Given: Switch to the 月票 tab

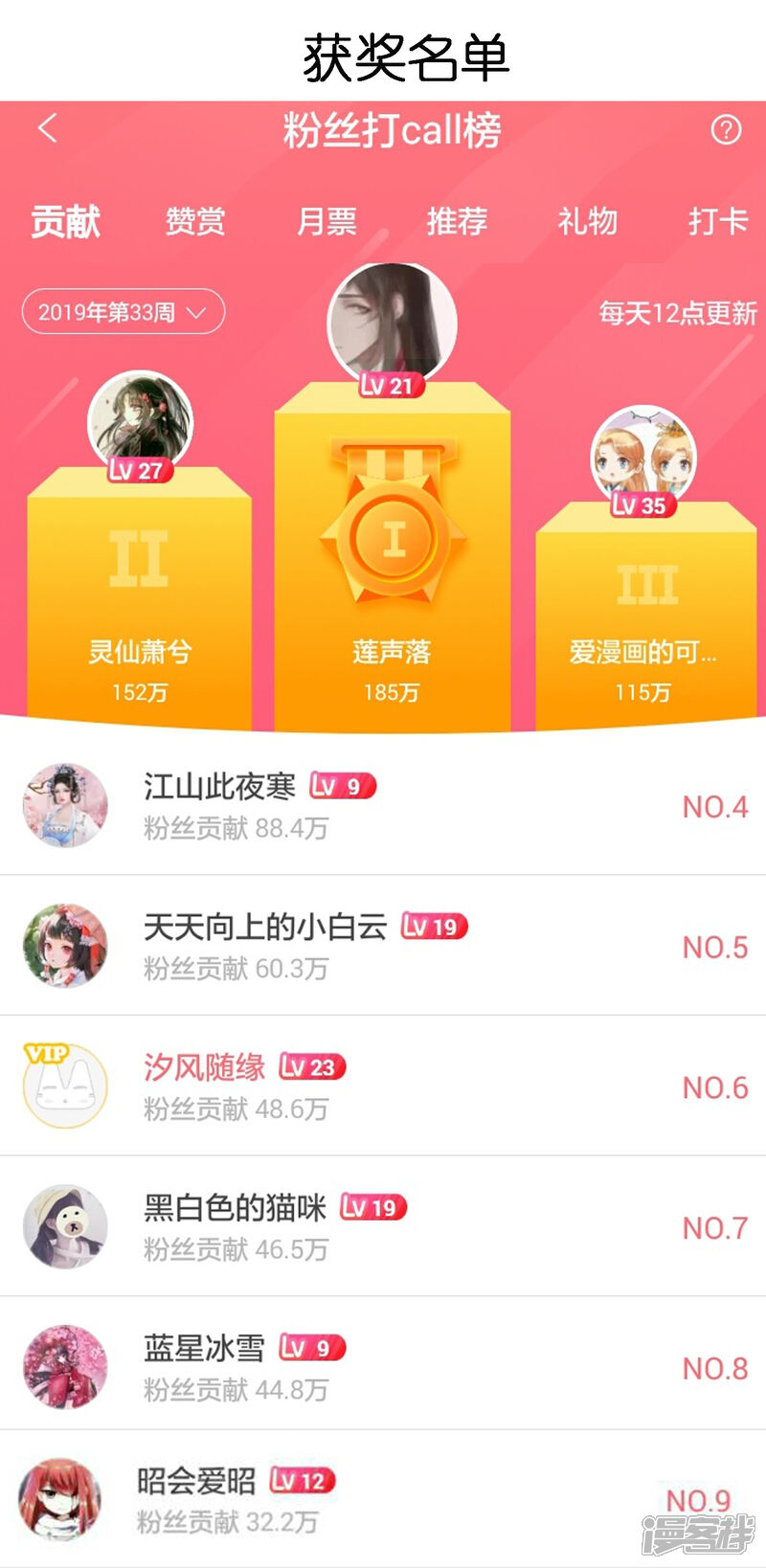Looking at the screenshot, I should tap(327, 221).
